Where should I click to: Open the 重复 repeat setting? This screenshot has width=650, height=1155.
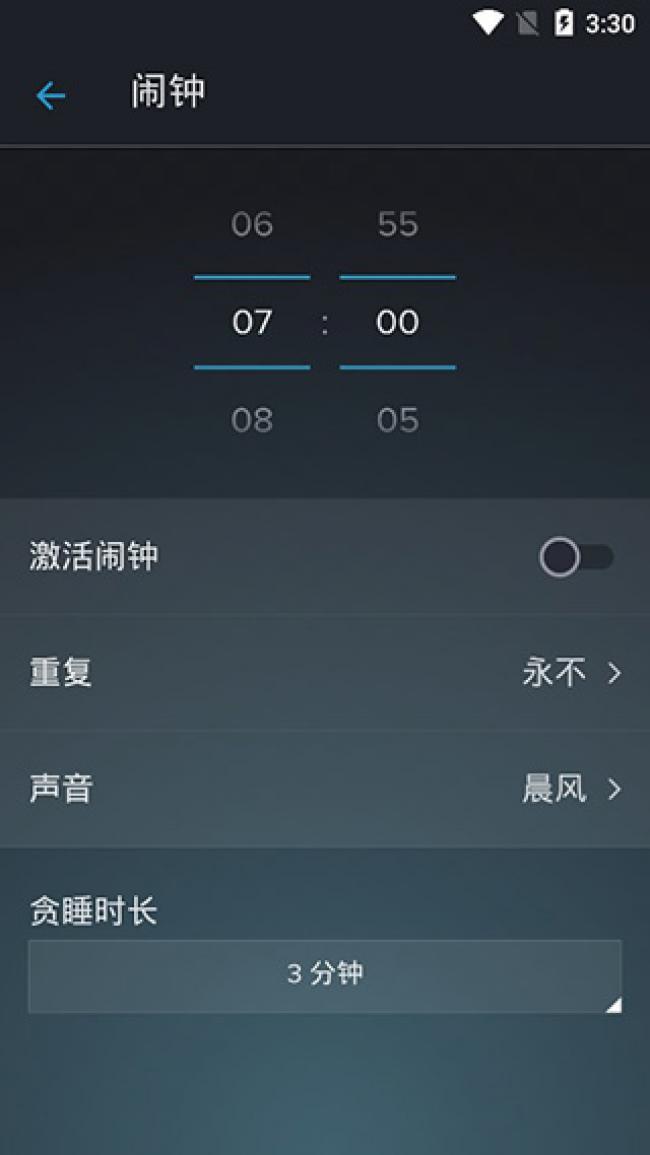coord(325,673)
